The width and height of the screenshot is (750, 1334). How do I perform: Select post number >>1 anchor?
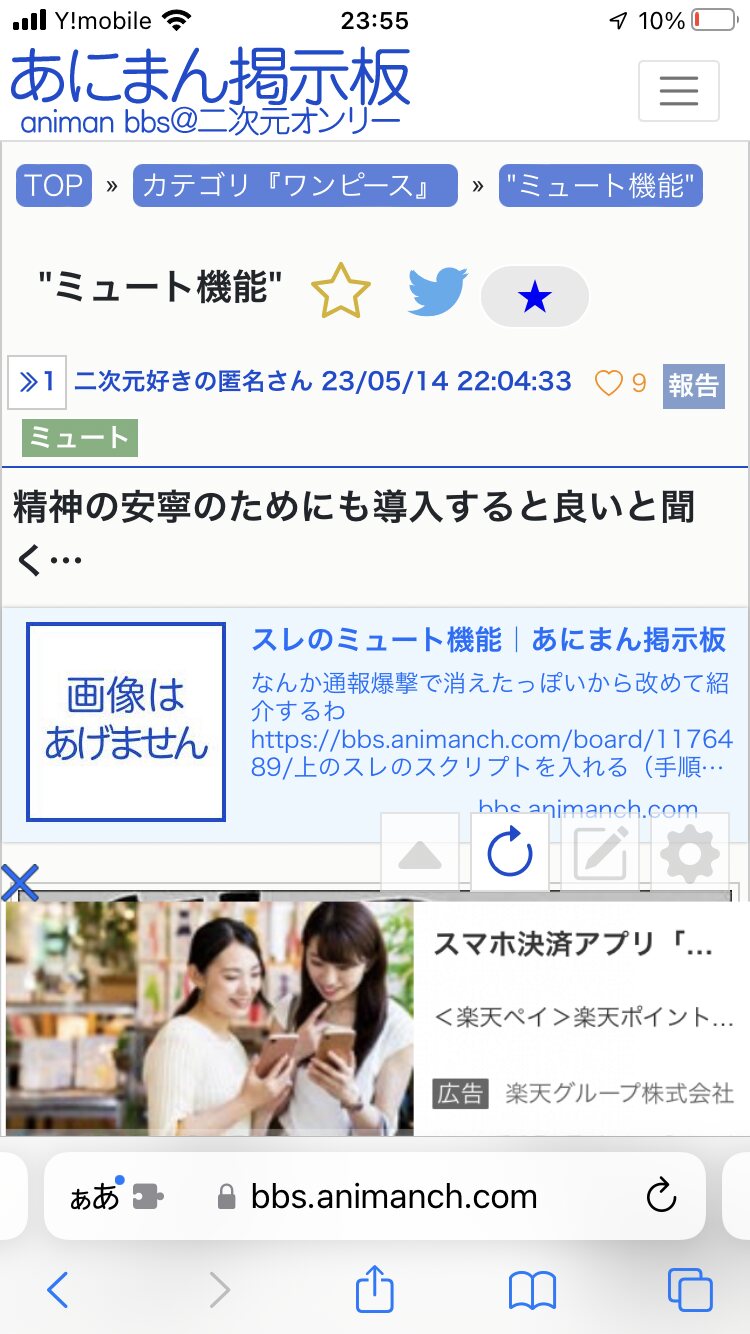click(37, 381)
